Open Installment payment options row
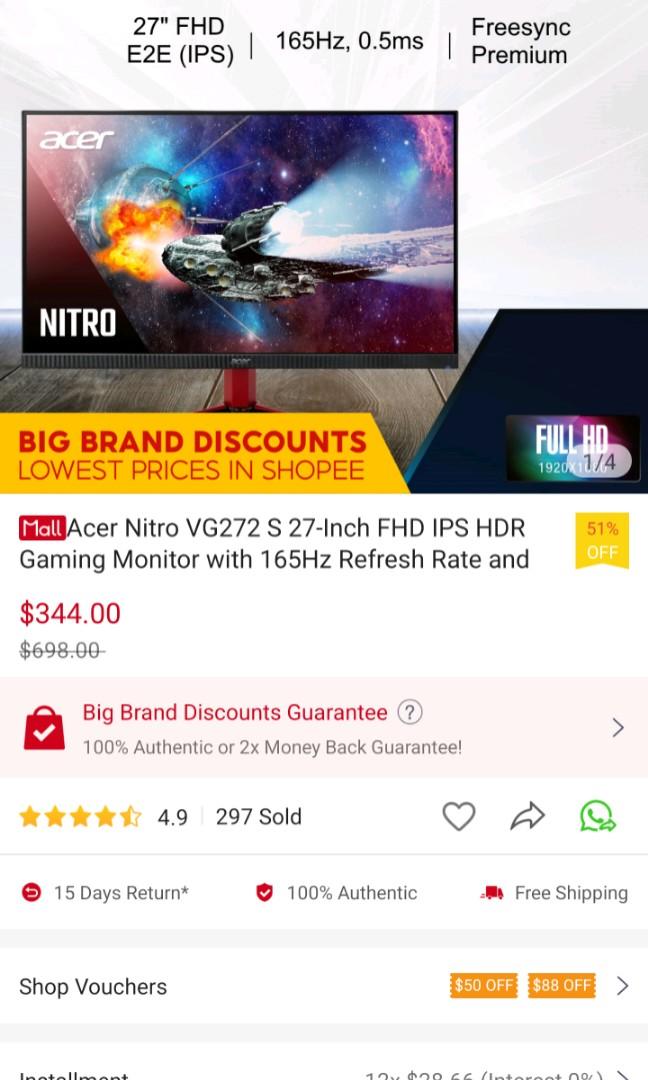The height and width of the screenshot is (1080, 648). point(324,1070)
